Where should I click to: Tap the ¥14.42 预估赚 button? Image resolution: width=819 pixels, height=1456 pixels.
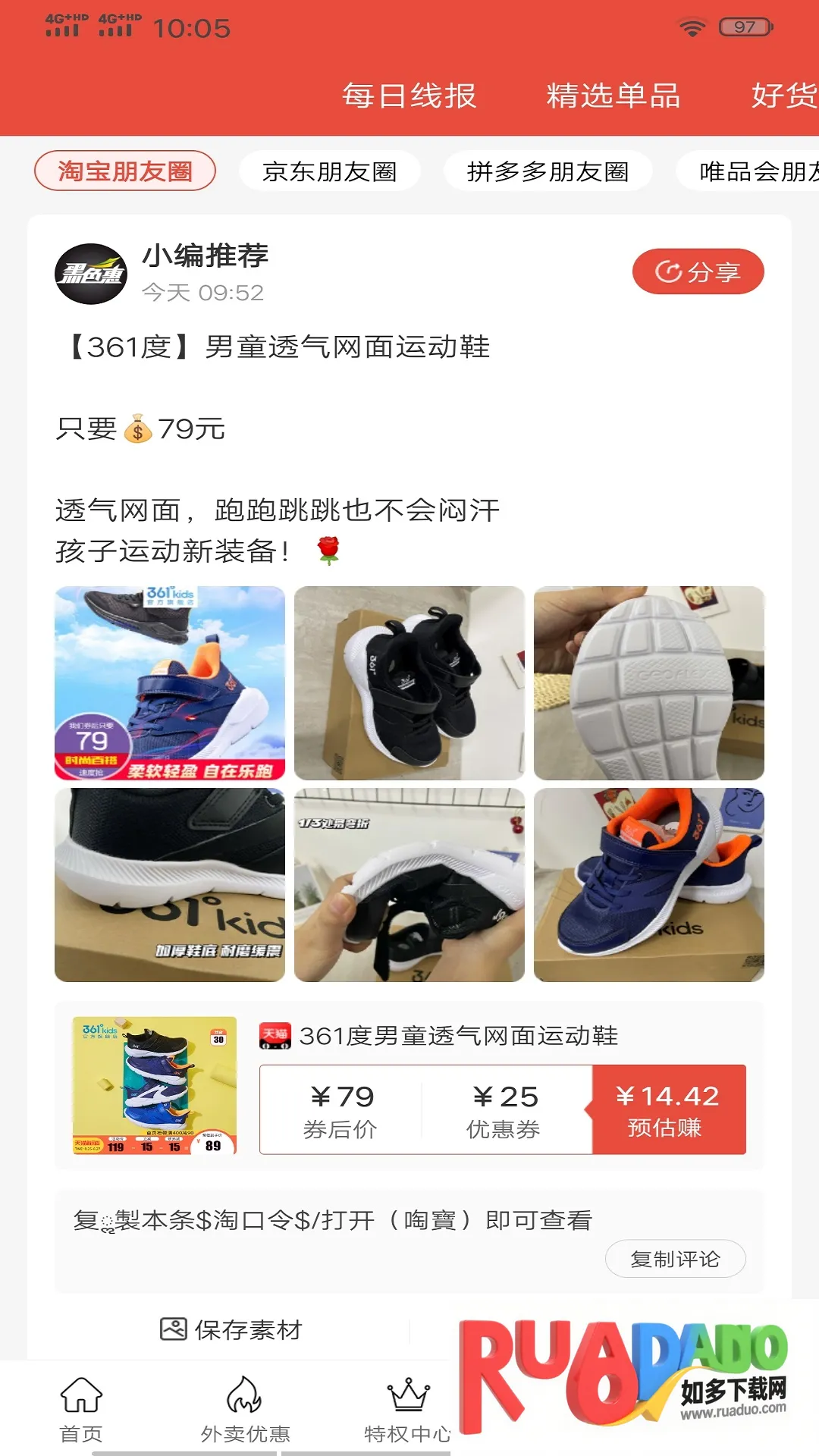click(668, 1109)
